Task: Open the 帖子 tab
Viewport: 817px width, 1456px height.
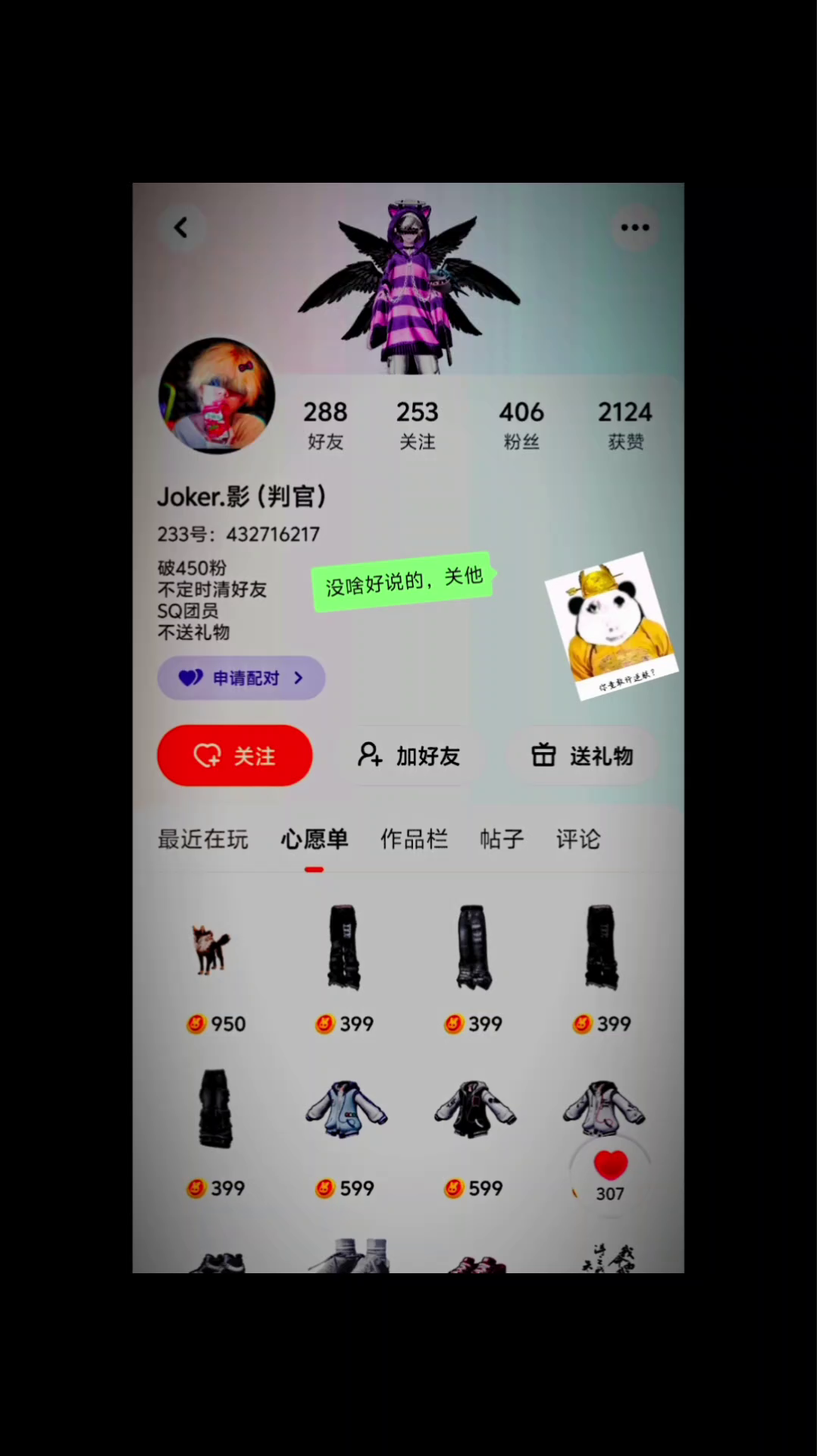Action: pos(501,839)
